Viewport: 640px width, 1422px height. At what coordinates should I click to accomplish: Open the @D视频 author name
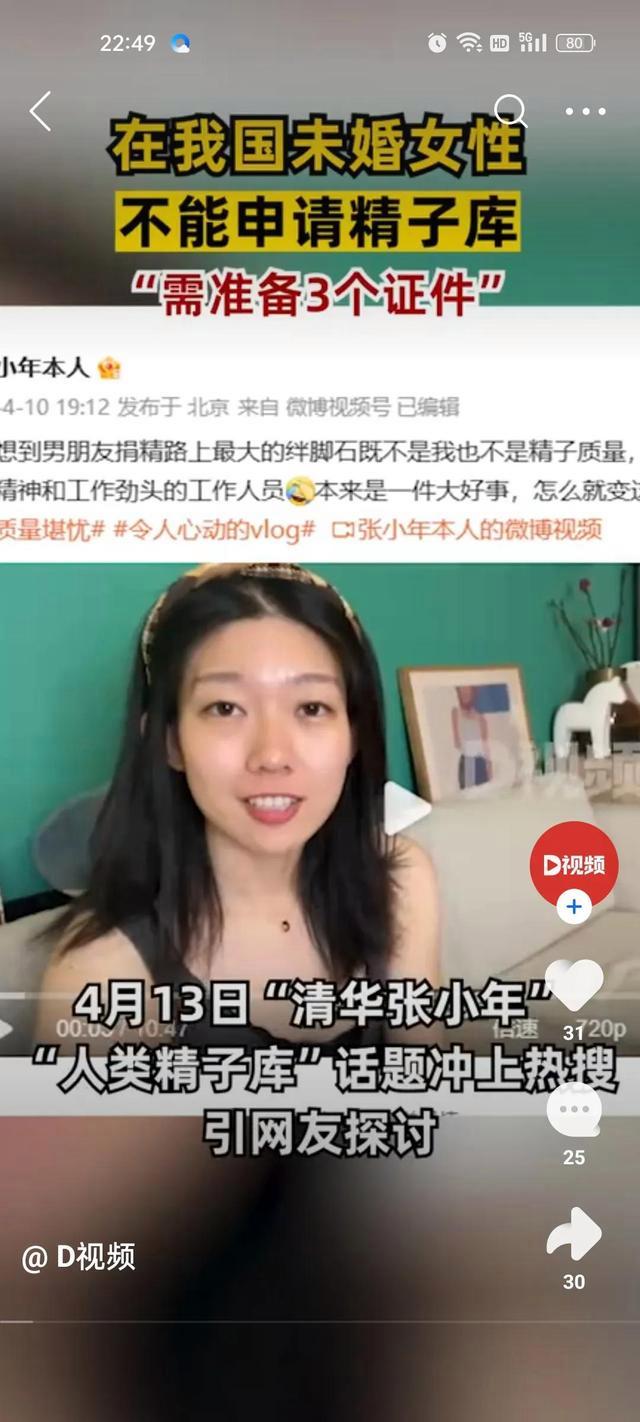pos(79,1257)
